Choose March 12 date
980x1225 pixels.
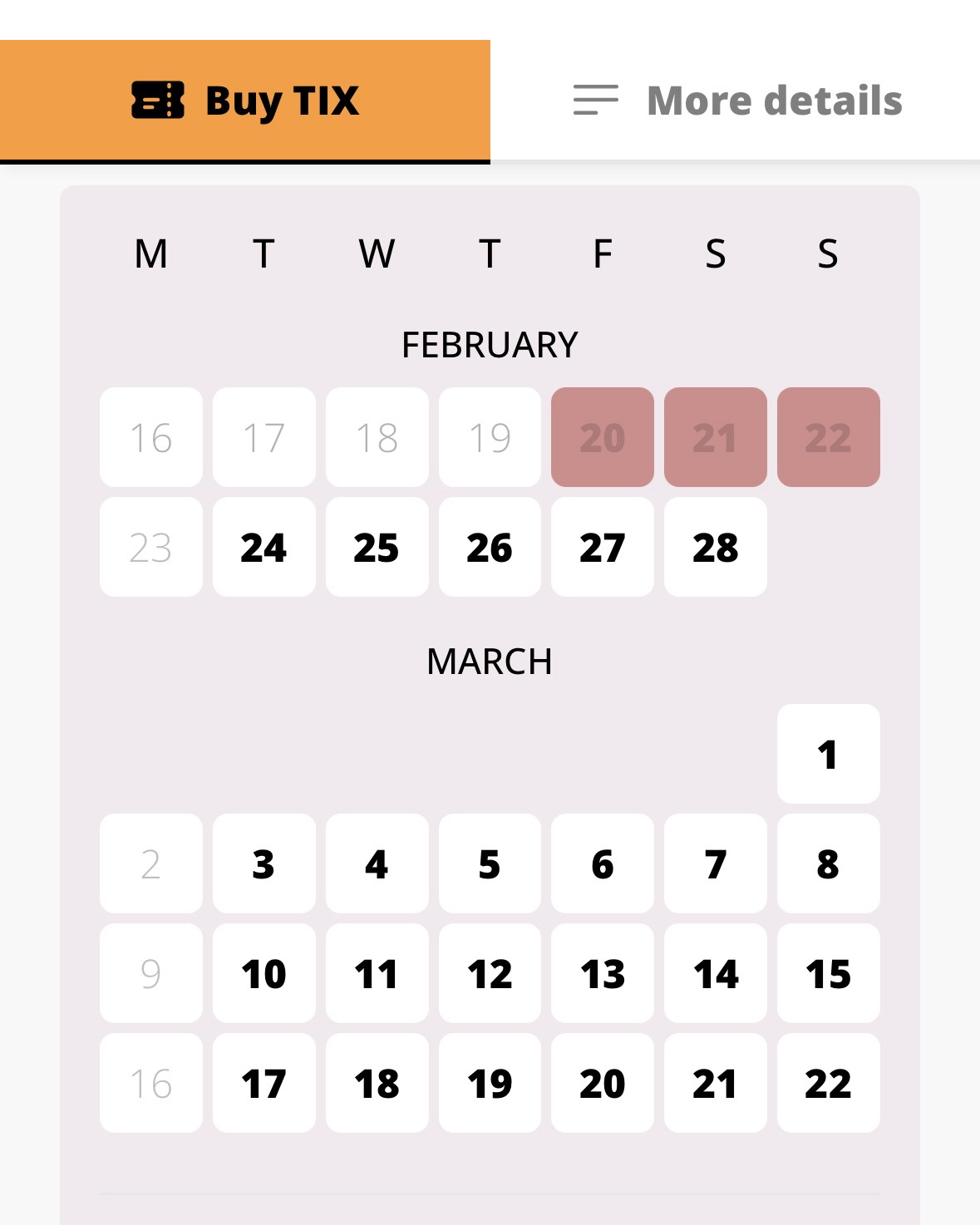[490, 973]
